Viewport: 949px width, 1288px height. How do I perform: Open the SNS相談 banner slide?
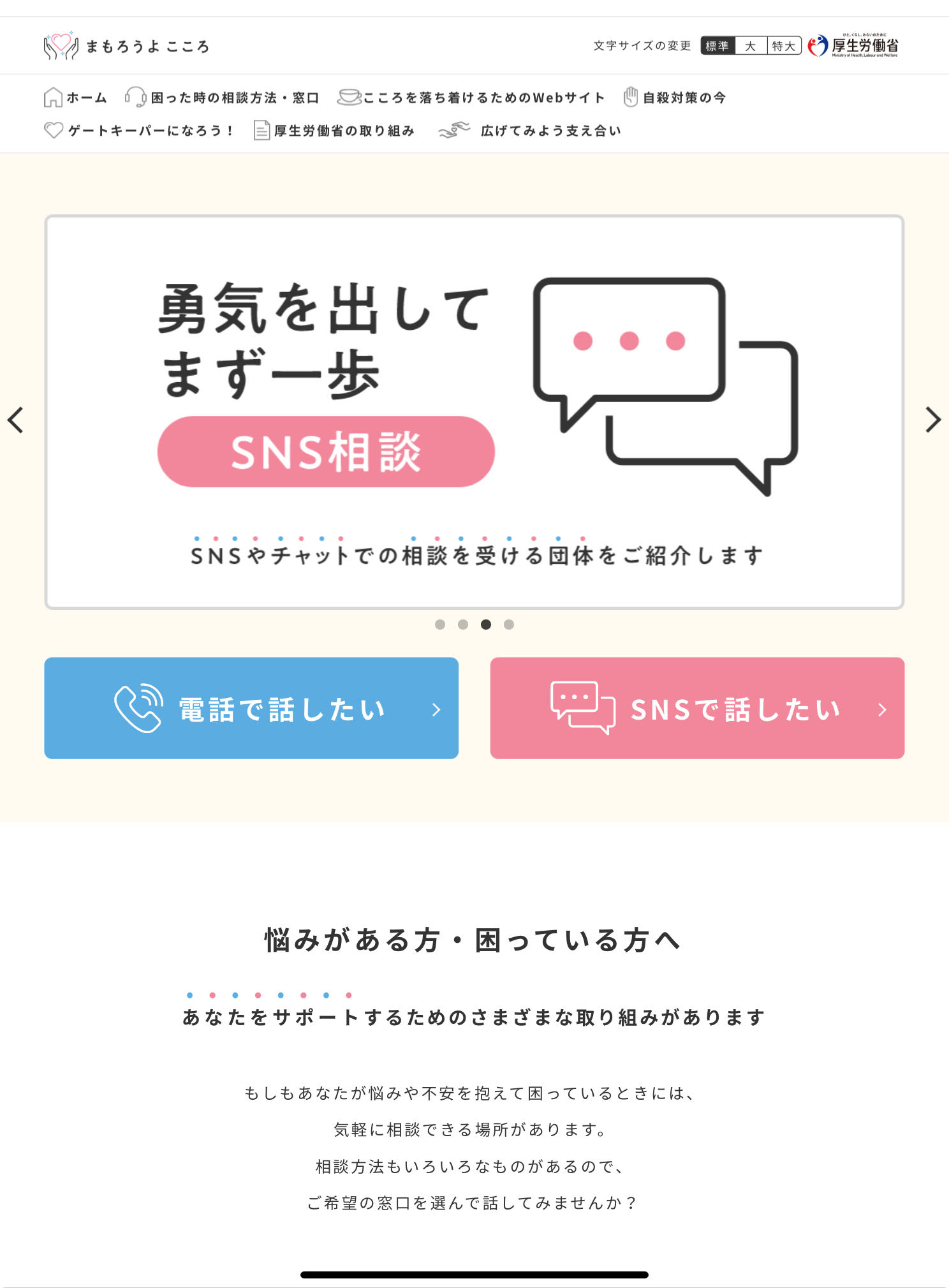pos(474,412)
